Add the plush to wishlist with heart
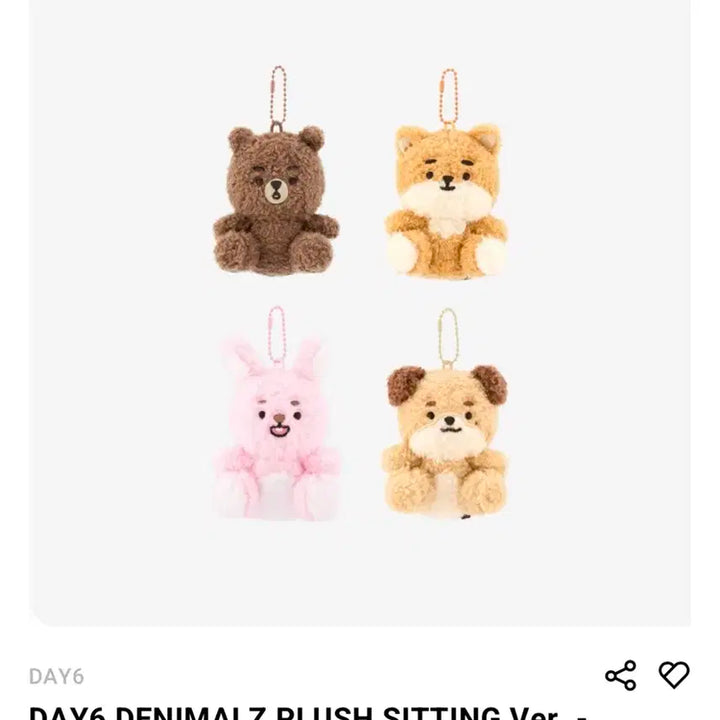Viewport: 720px width, 720px height. (x=674, y=675)
